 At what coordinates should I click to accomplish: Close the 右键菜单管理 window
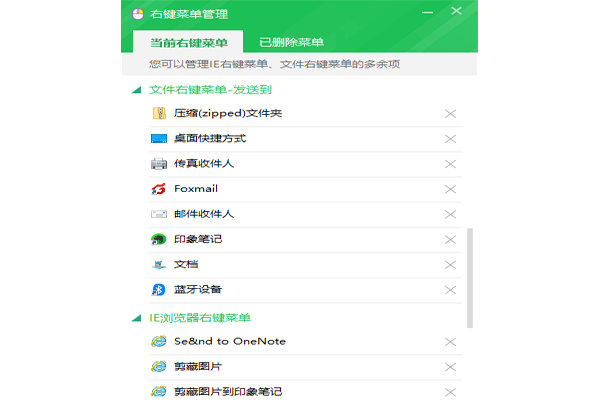click(456, 12)
